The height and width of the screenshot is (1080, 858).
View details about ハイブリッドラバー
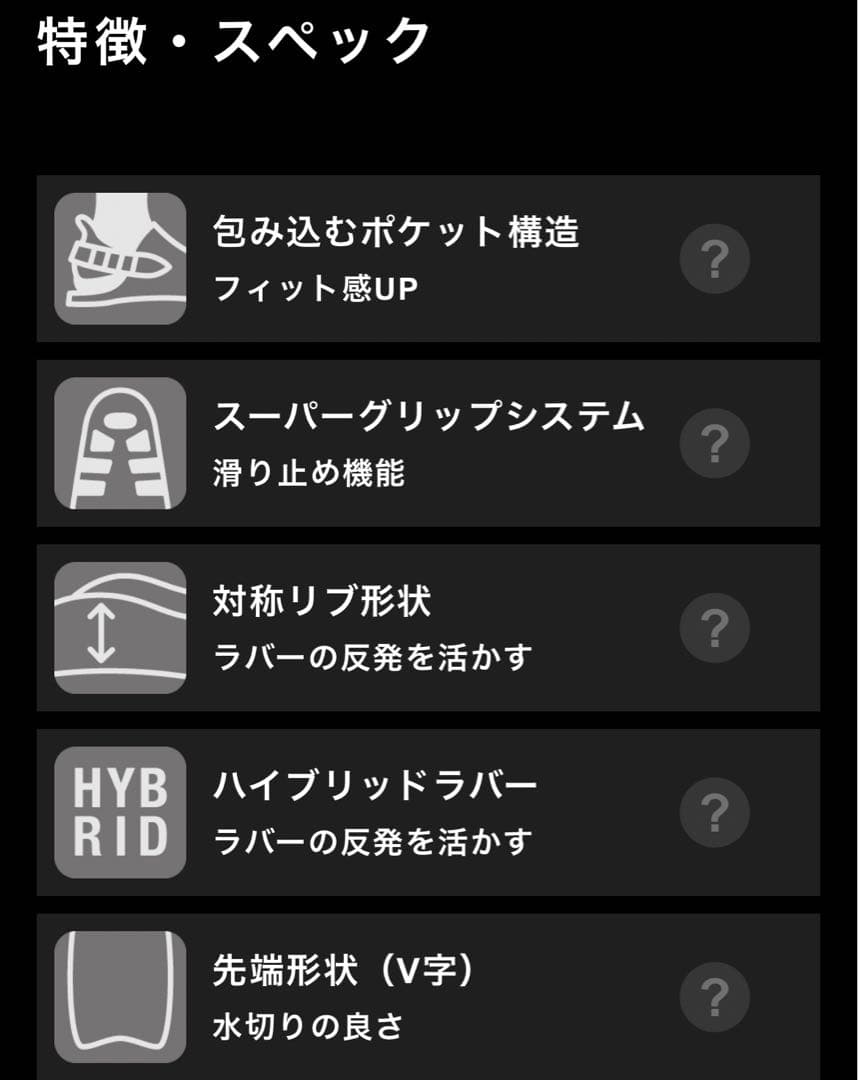click(714, 812)
